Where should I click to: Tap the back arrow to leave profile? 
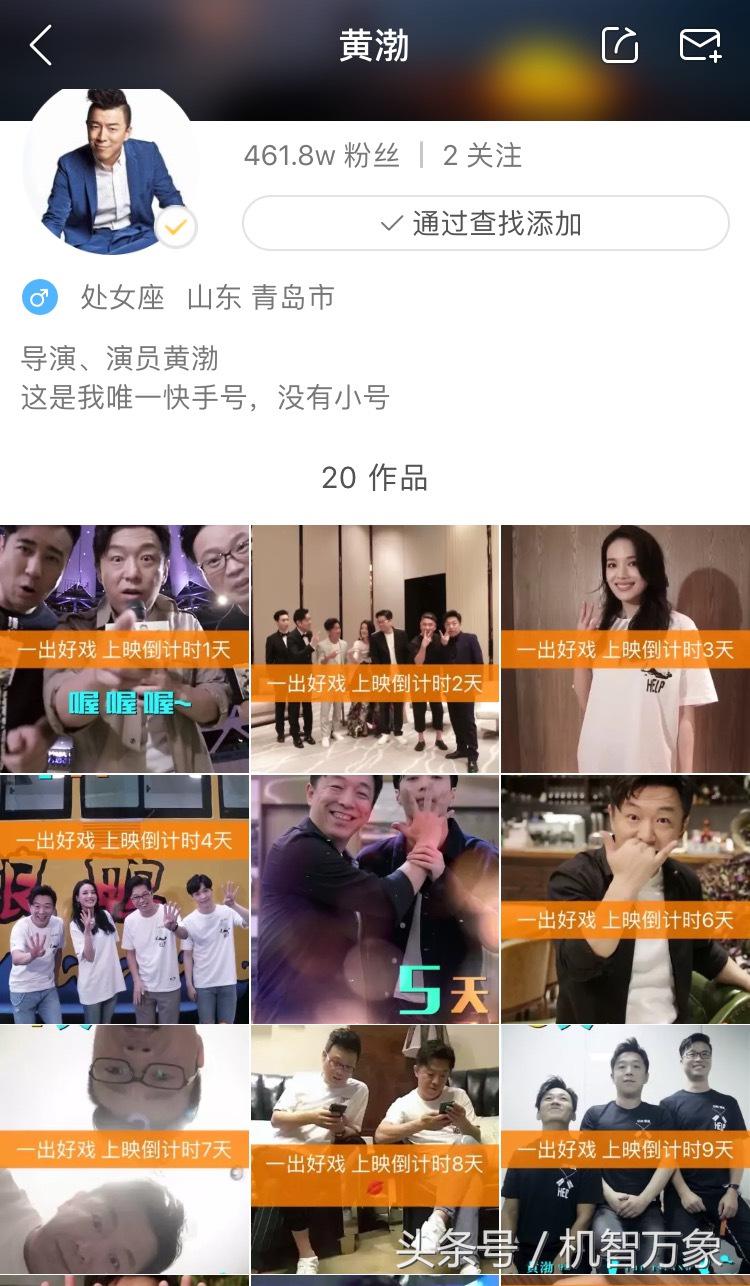tap(40, 45)
